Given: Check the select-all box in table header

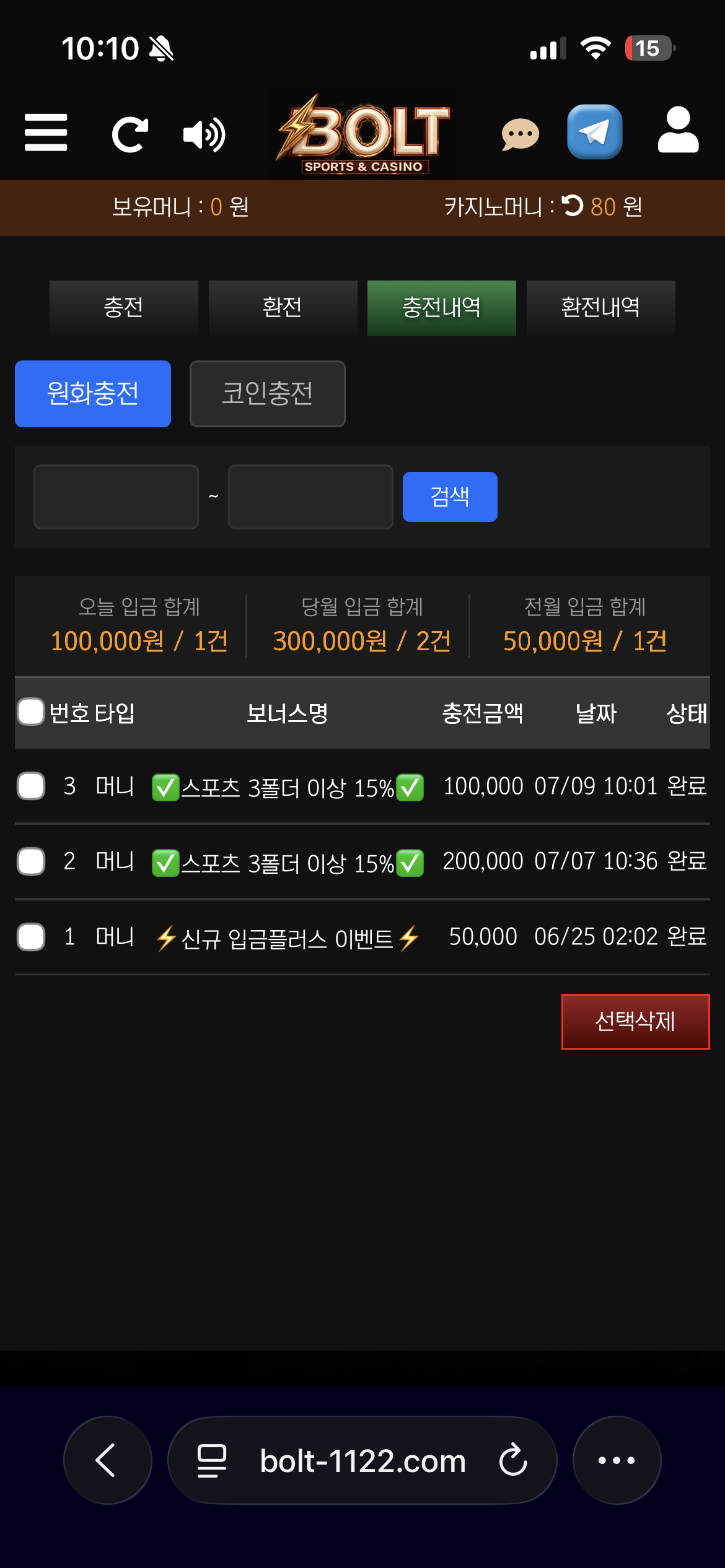Looking at the screenshot, I should coord(31,712).
